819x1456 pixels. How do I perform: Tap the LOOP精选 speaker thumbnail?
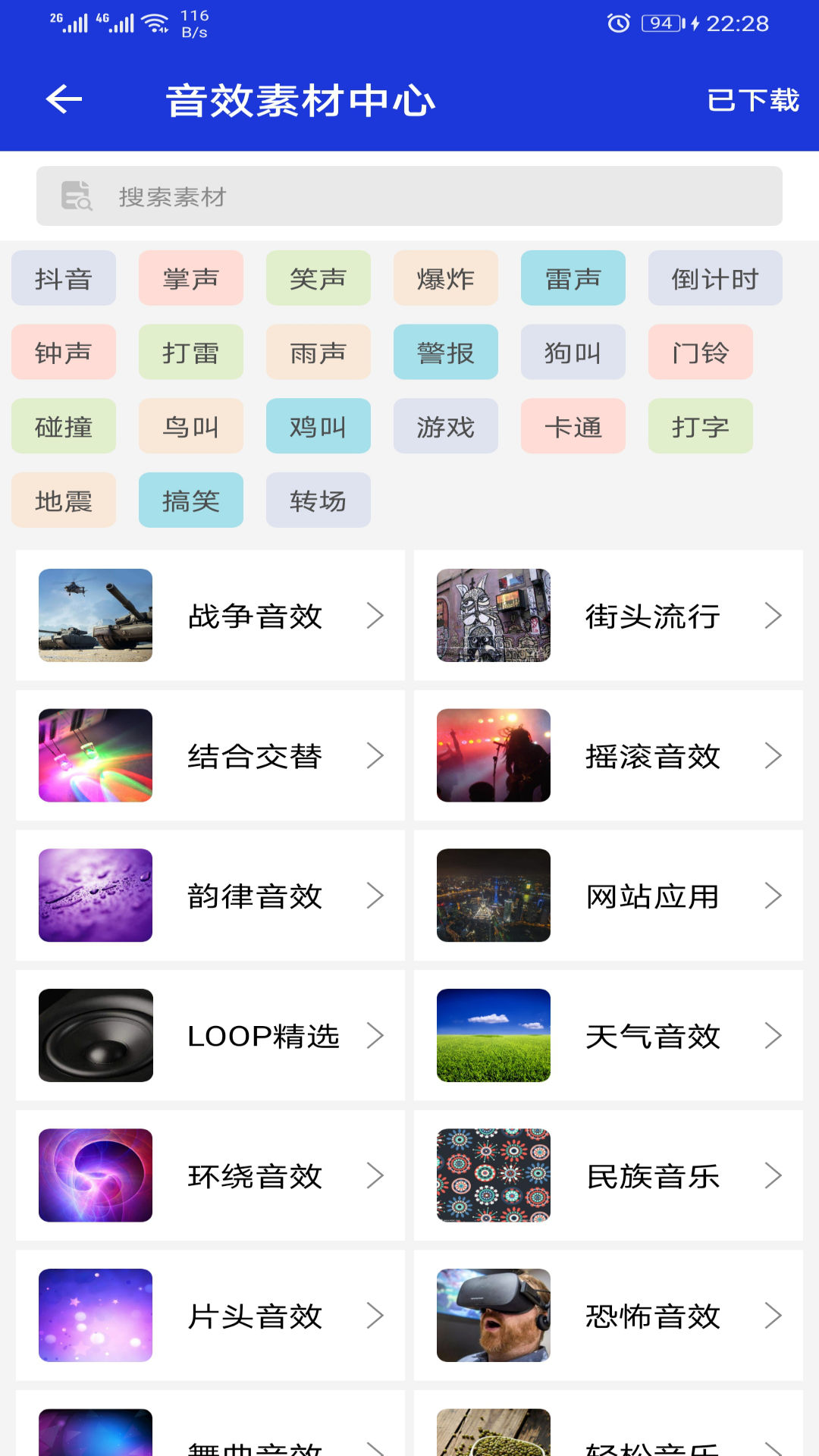(95, 1035)
